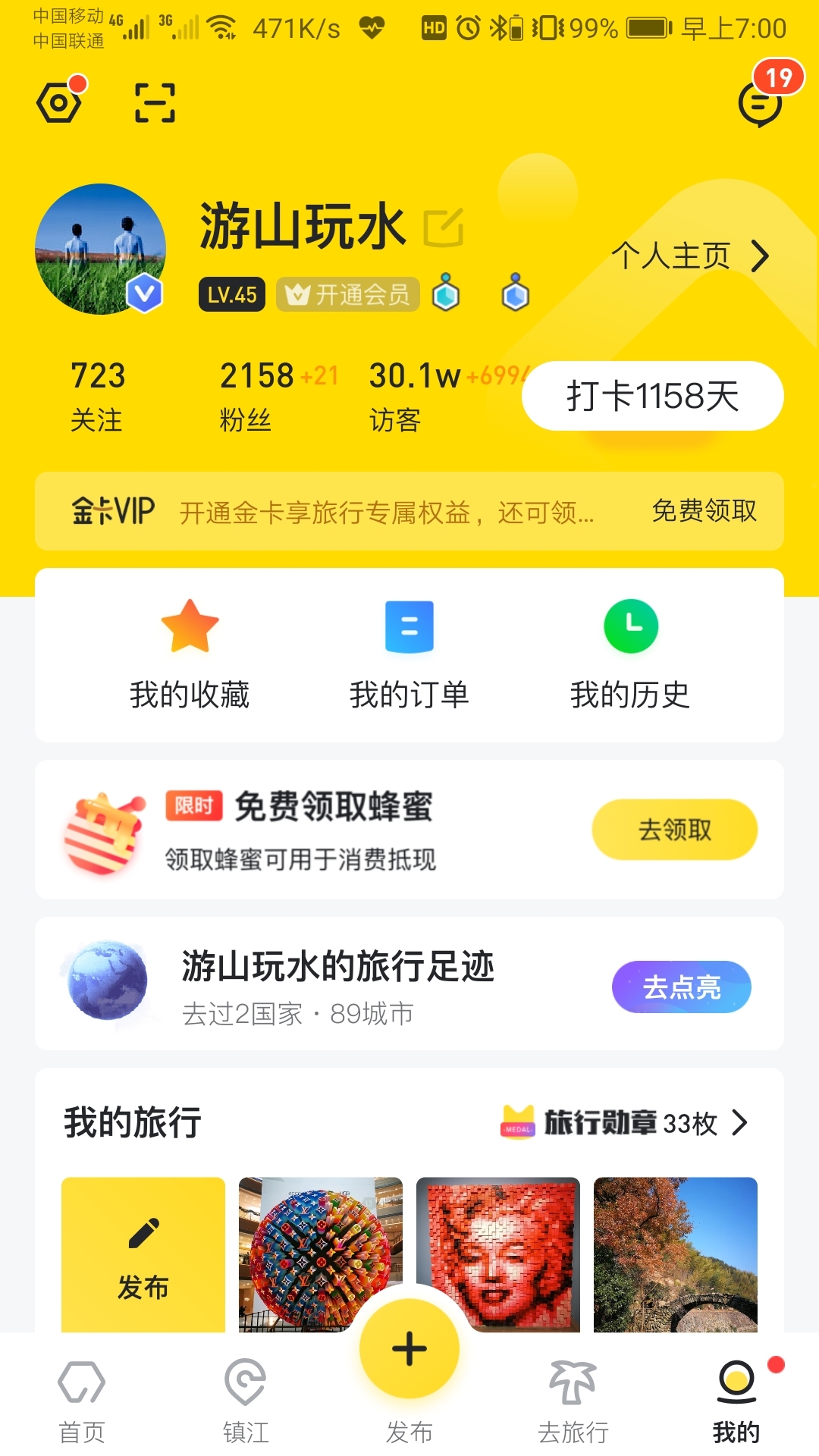Image resolution: width=819 pixels, height=1456 pixels.
Task: Claim the 金卡VIP via 免费领取
Action: 704,511
